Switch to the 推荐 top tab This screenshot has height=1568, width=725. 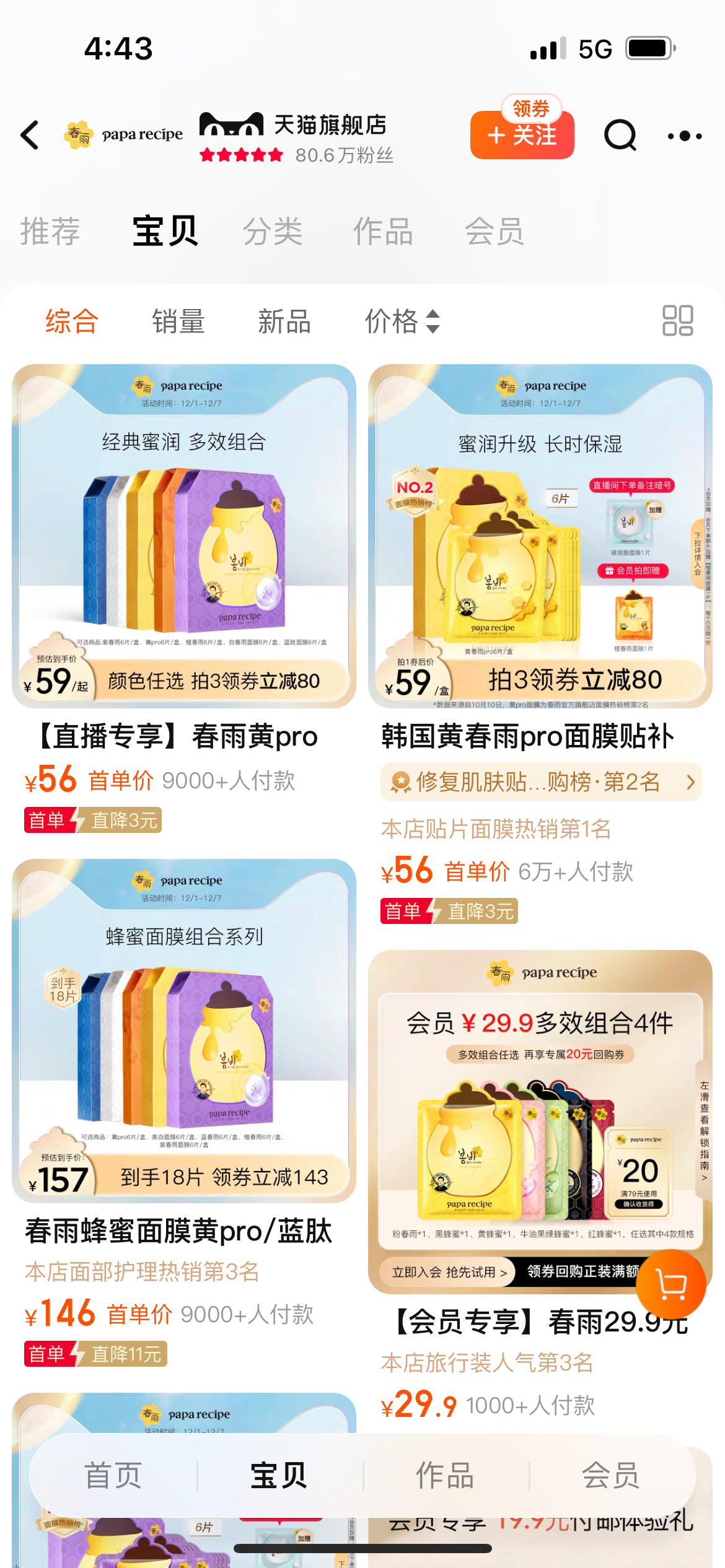click(x=50, y=232)
